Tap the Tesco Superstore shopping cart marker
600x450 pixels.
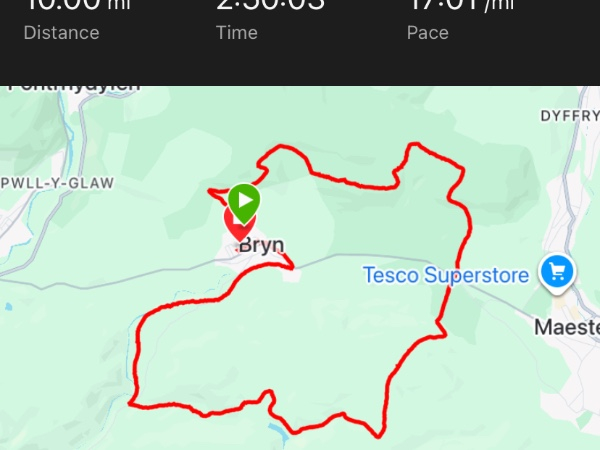point(555,270)
